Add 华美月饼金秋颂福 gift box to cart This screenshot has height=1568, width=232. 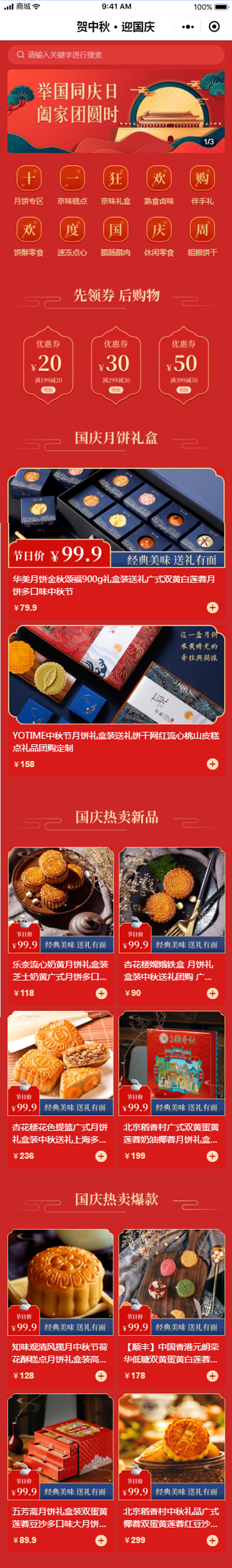(213, 607)
